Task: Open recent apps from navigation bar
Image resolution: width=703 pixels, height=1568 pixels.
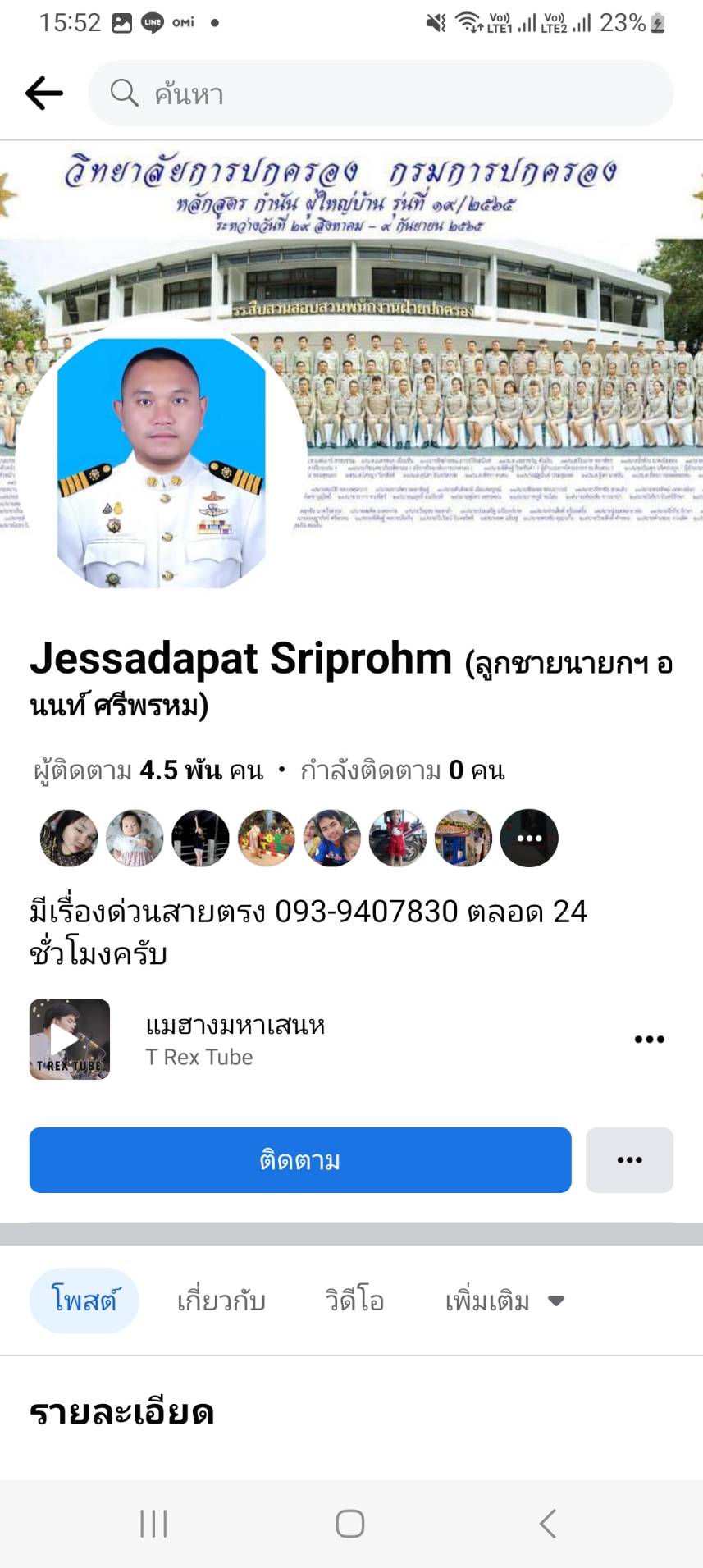Action: [x=153, y=1524]
